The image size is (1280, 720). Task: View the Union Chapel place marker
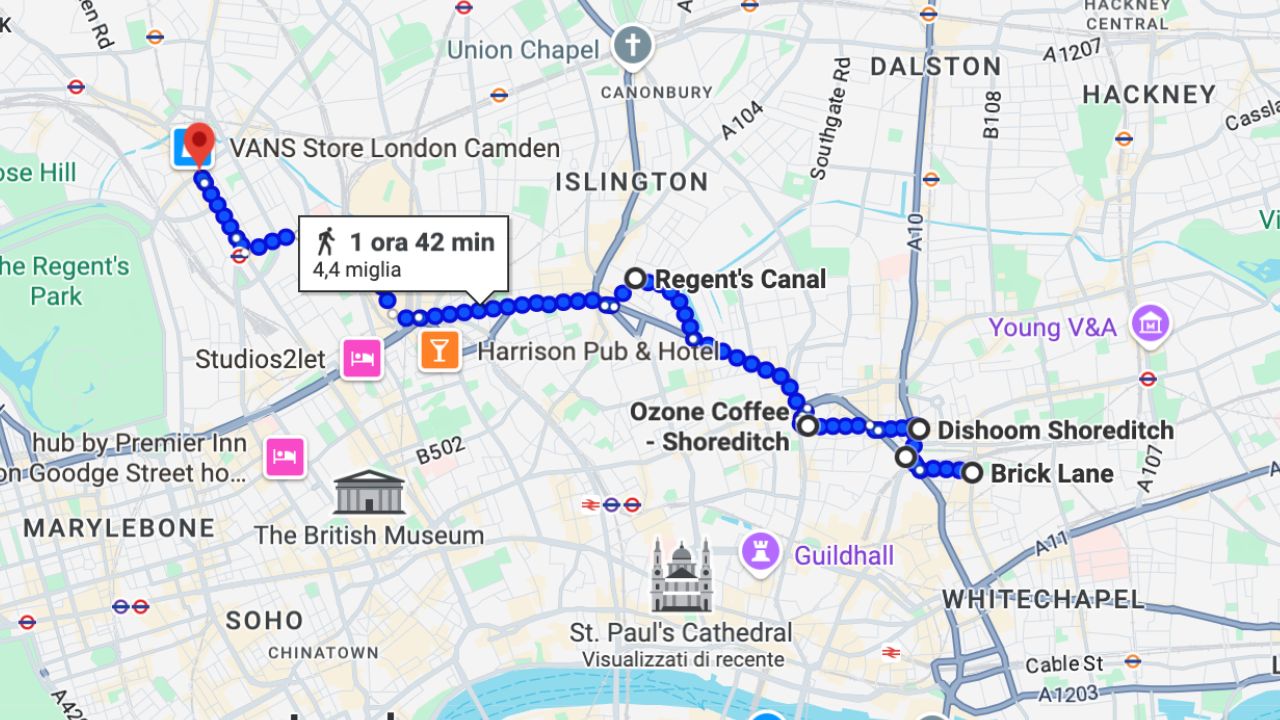(633, 45)
